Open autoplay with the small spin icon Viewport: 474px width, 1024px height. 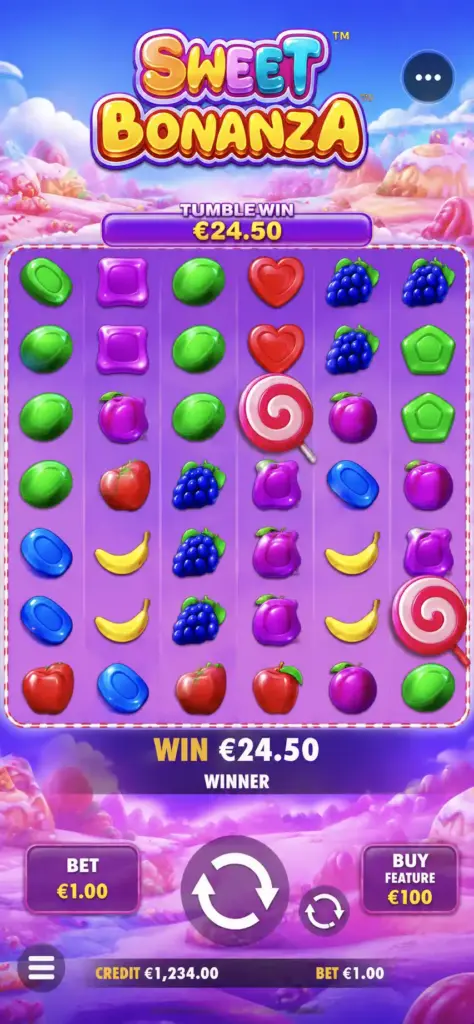tap(324, 911)
